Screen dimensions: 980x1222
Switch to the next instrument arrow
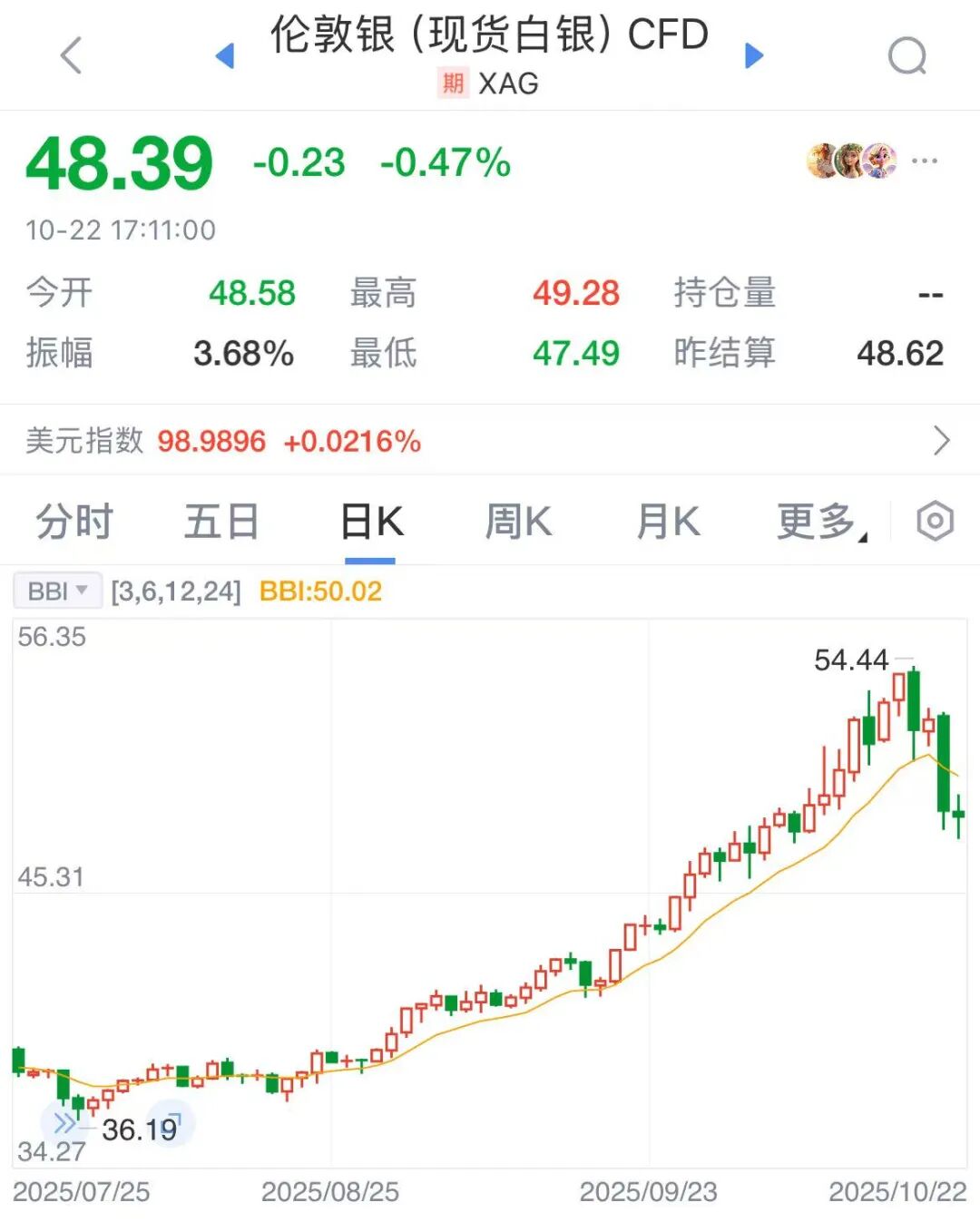[753, 56]
